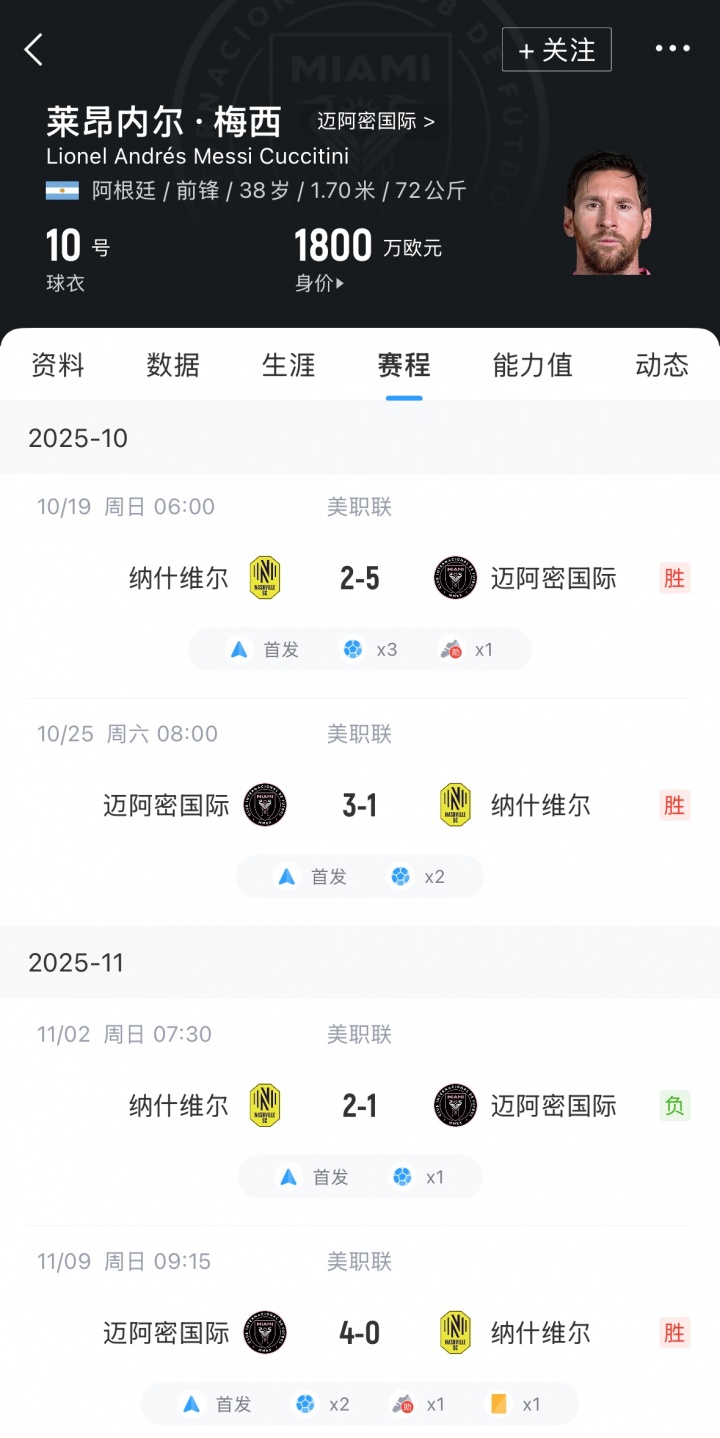Switch to the 生涯 tab
Viewport: 720px width, 1438px height.
[x=289, y=365]
